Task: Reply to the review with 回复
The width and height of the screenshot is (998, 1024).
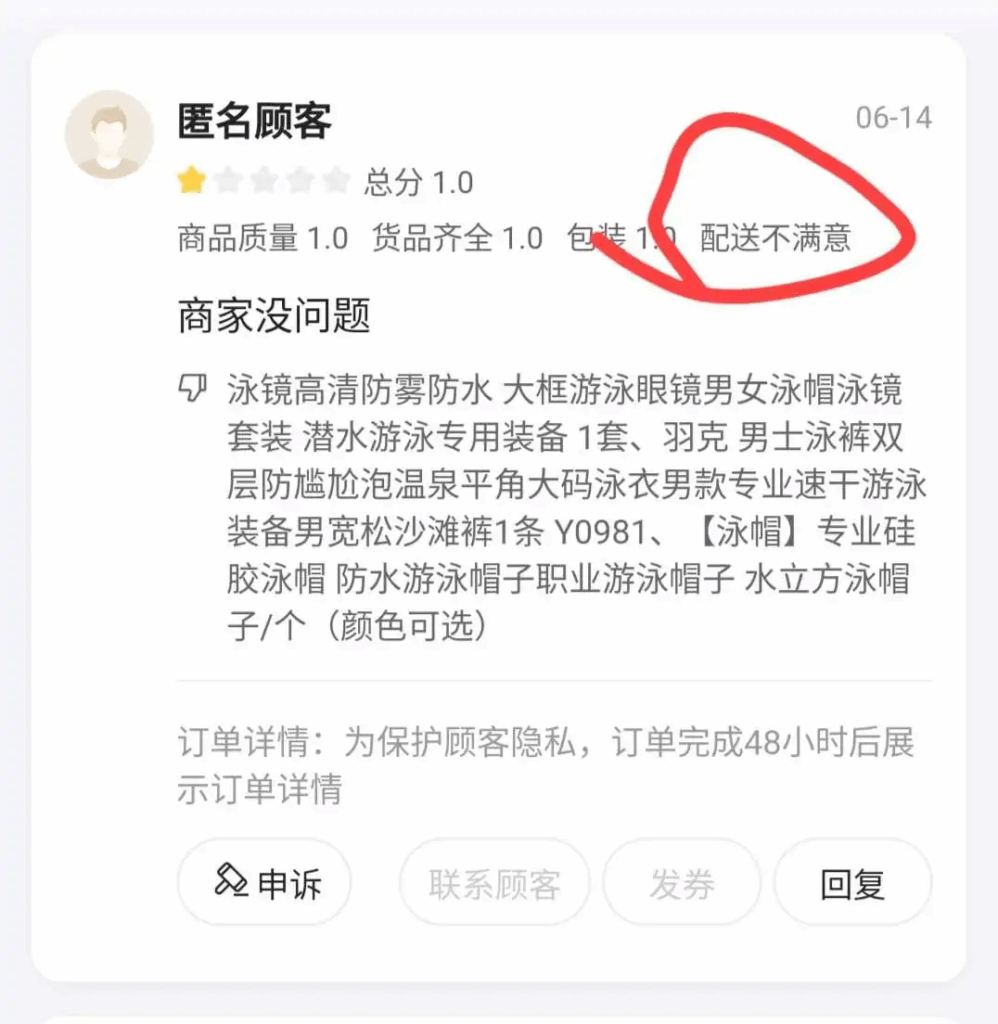Action: click(x=852, y=883)
